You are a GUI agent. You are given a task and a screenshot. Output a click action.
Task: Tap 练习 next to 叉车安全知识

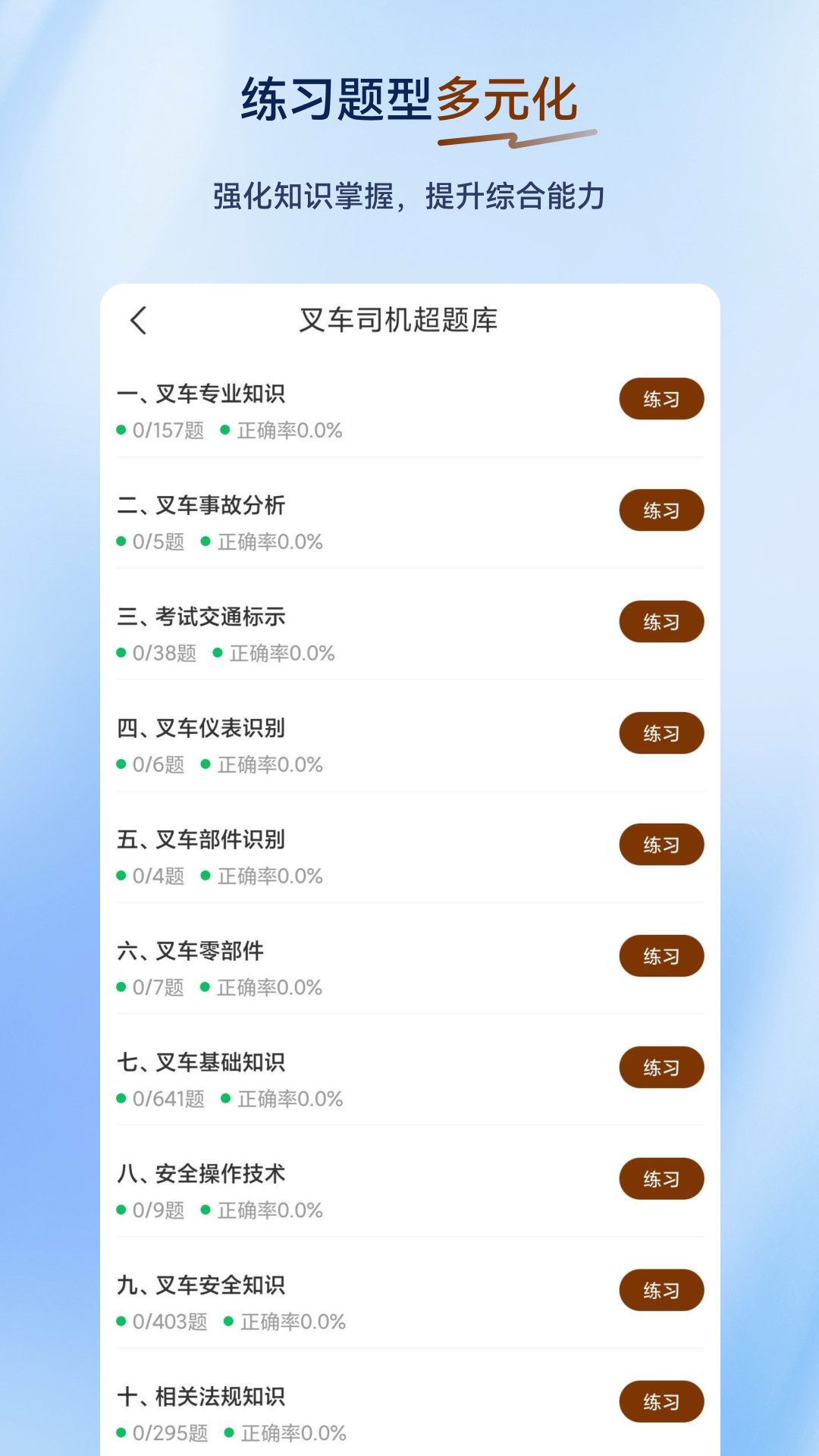tap(661, 1290)
